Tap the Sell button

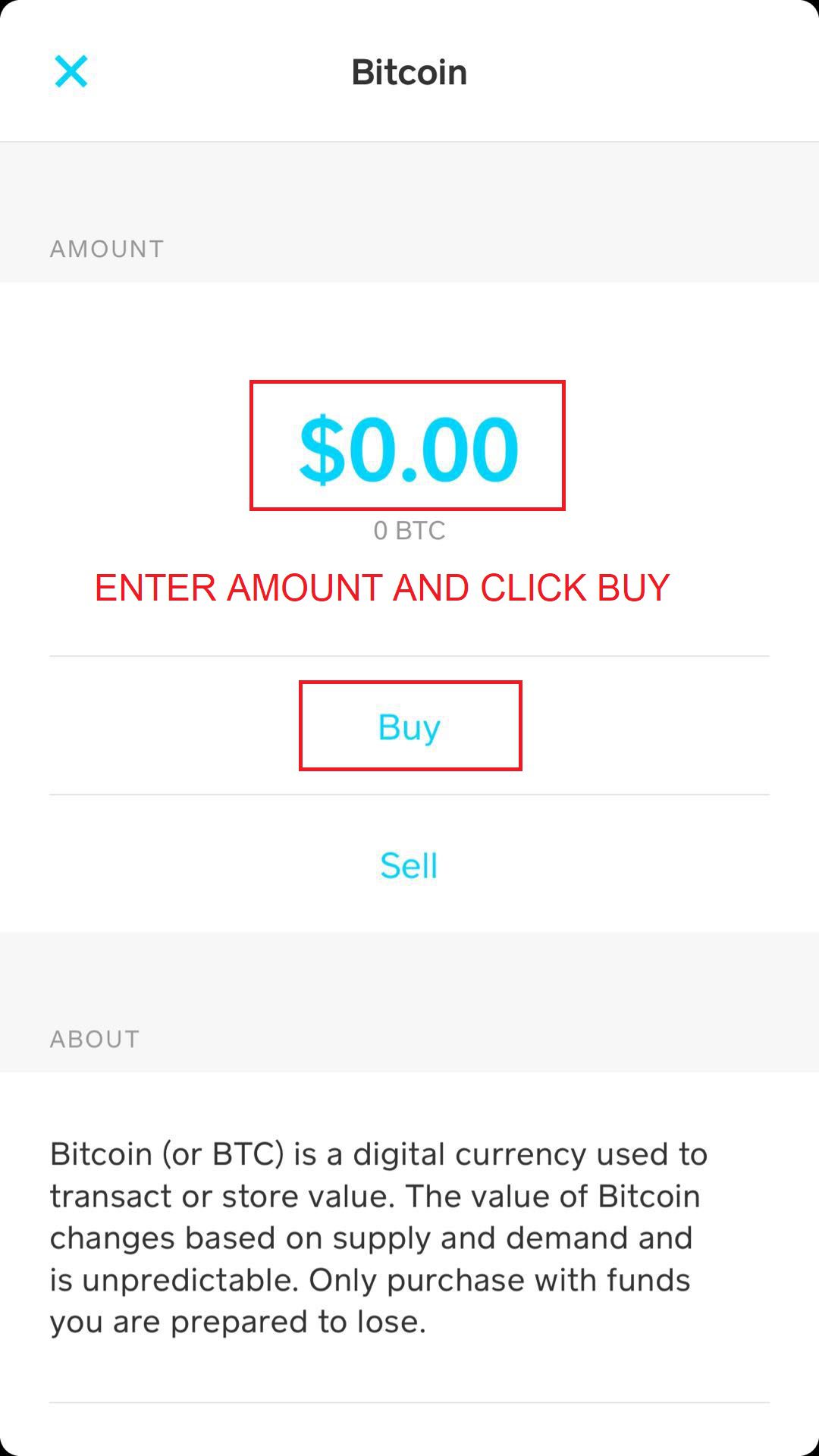click(409, 865)
